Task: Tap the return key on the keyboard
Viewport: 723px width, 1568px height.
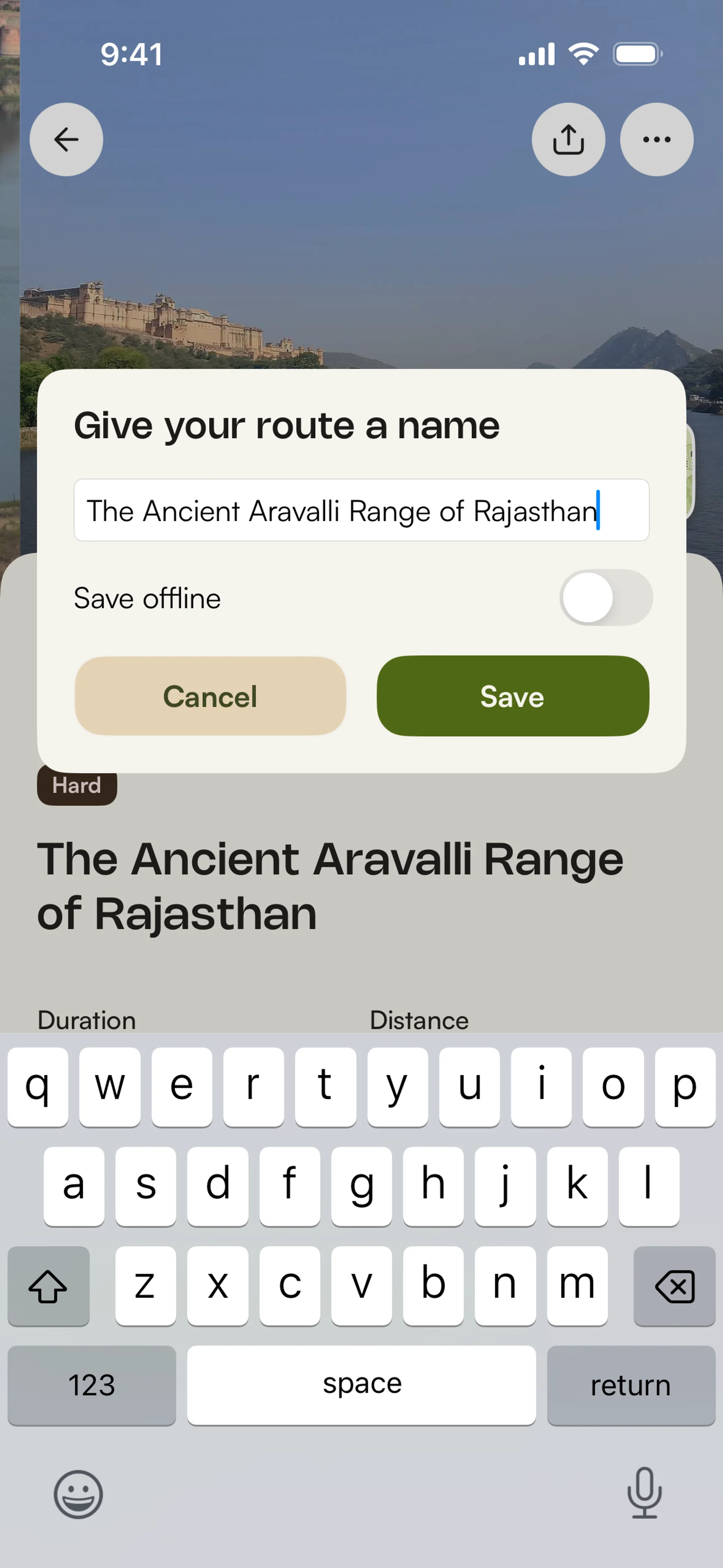Action: click(x=630, y=1385)
